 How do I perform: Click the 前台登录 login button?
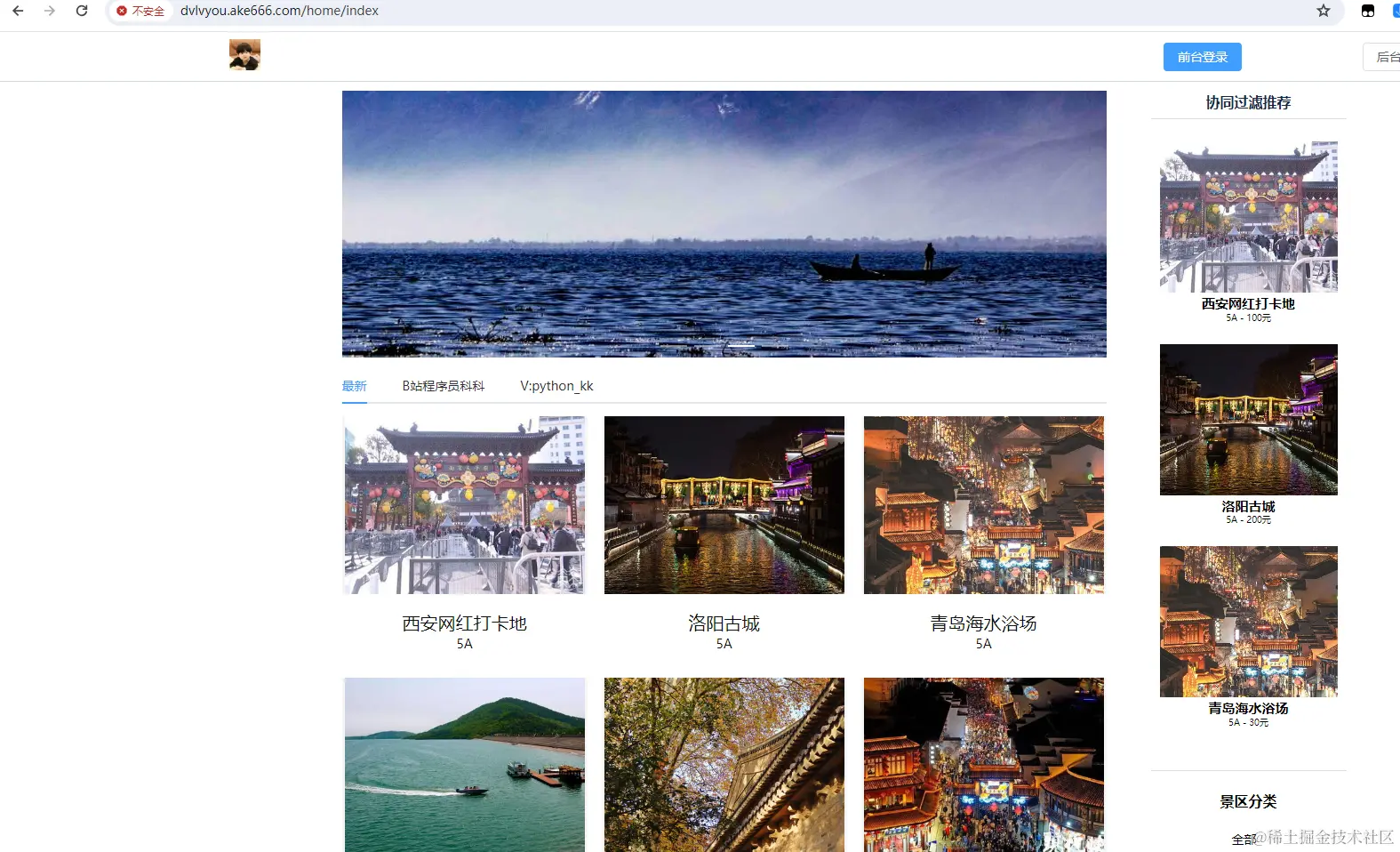[x=1202, y=57]
